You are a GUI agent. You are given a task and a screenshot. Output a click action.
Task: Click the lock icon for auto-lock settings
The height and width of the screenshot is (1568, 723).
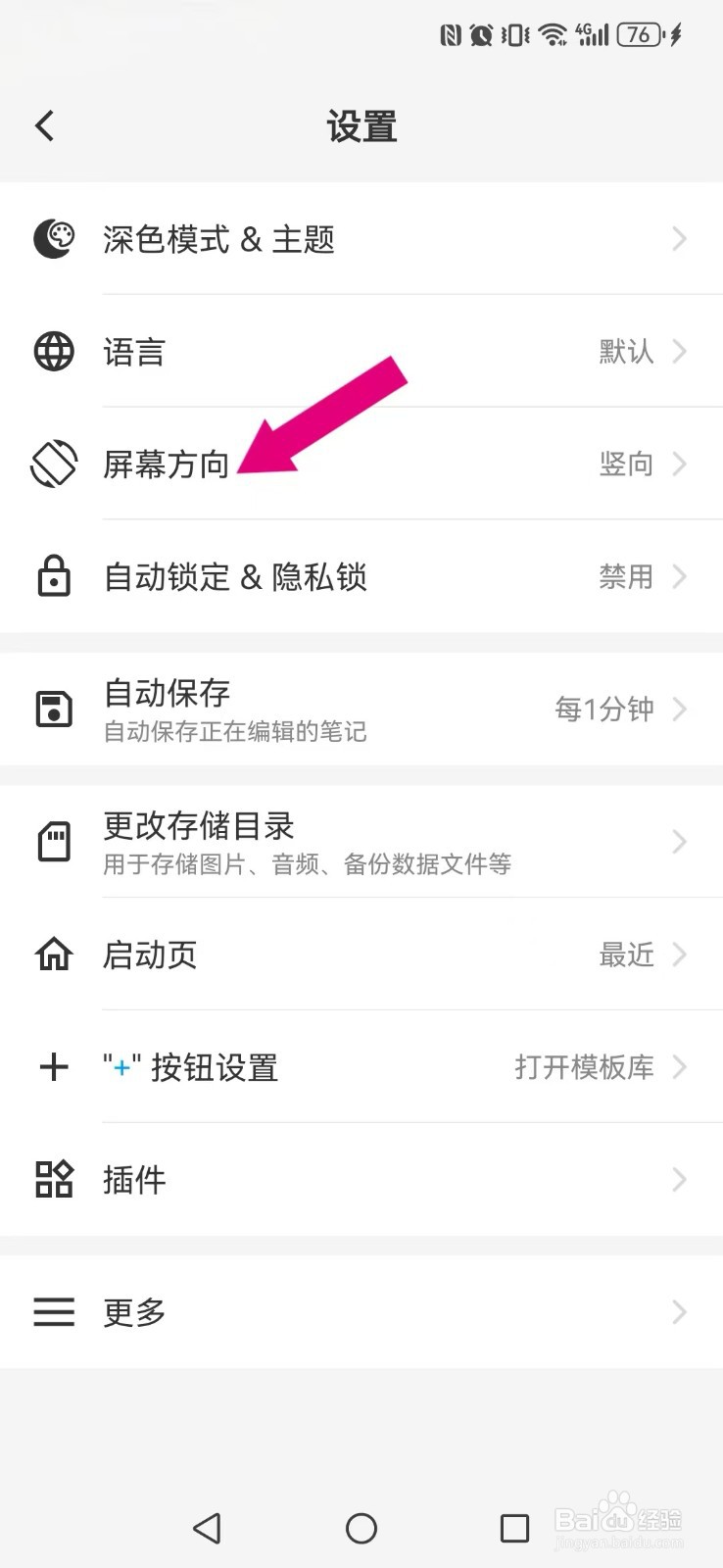tap(54, 577)
